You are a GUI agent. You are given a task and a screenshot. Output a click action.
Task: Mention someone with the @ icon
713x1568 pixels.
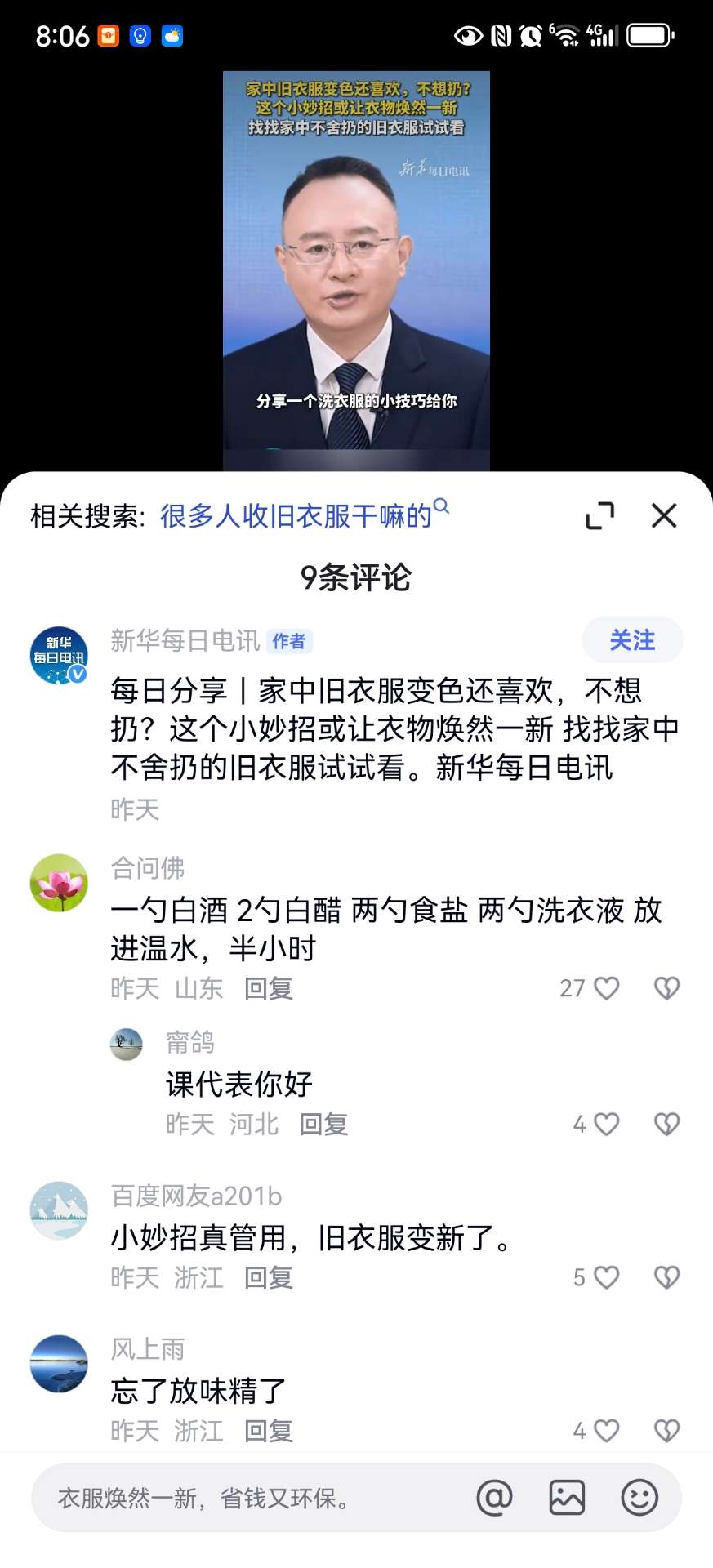(x=494, y=1498)
